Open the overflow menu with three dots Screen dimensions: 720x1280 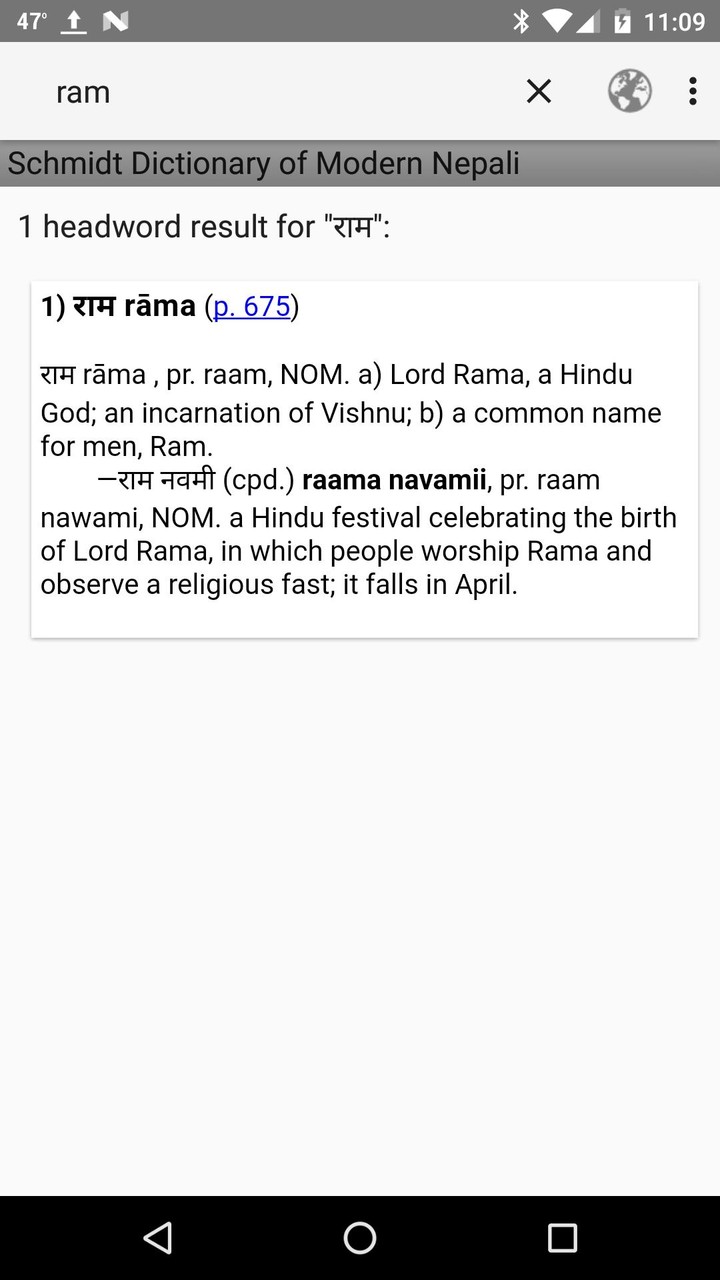(x=692, y=91)
